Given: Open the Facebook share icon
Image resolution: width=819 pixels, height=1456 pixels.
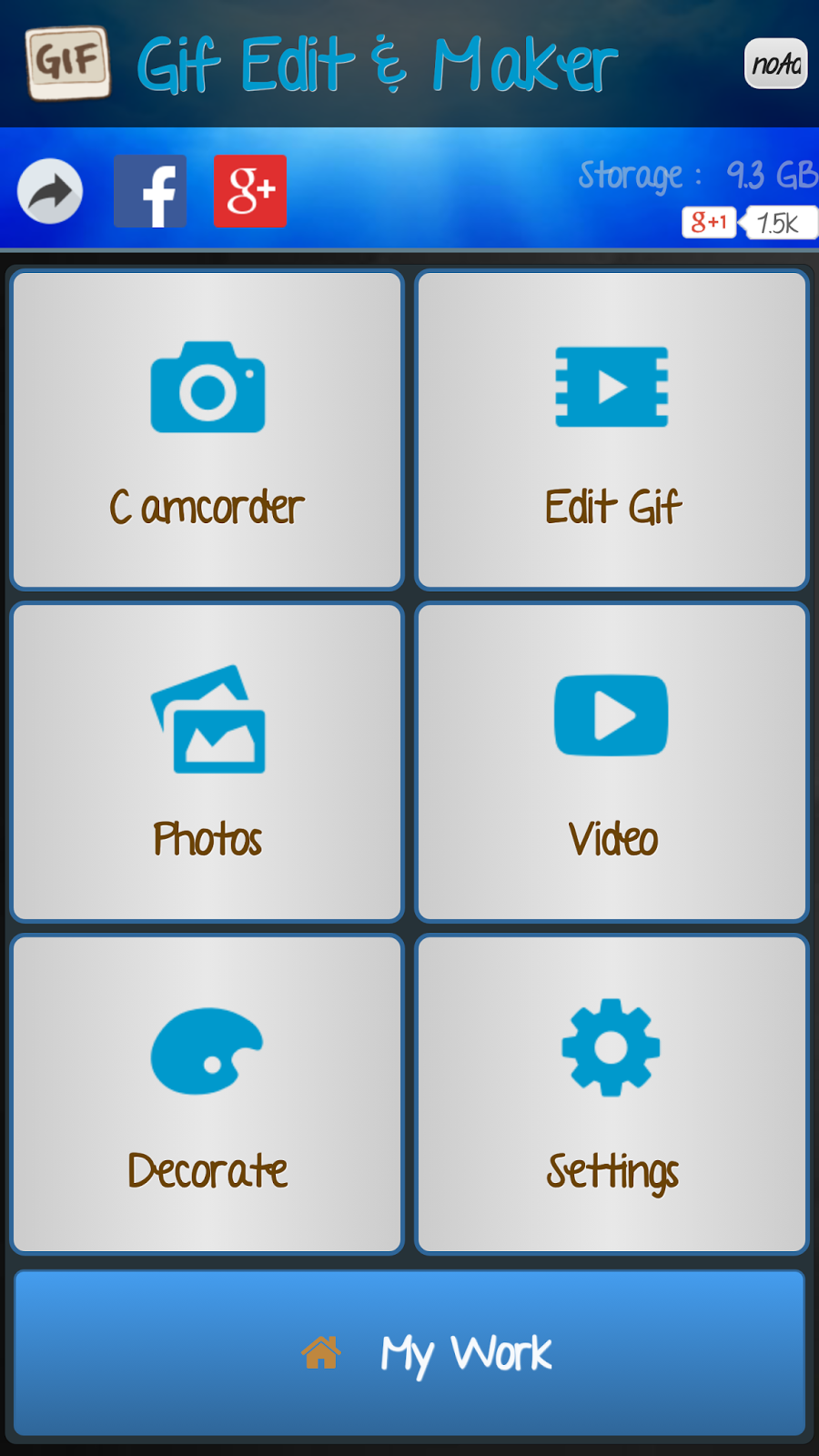Looking at the screenshot, I should [x=150, y=191].
